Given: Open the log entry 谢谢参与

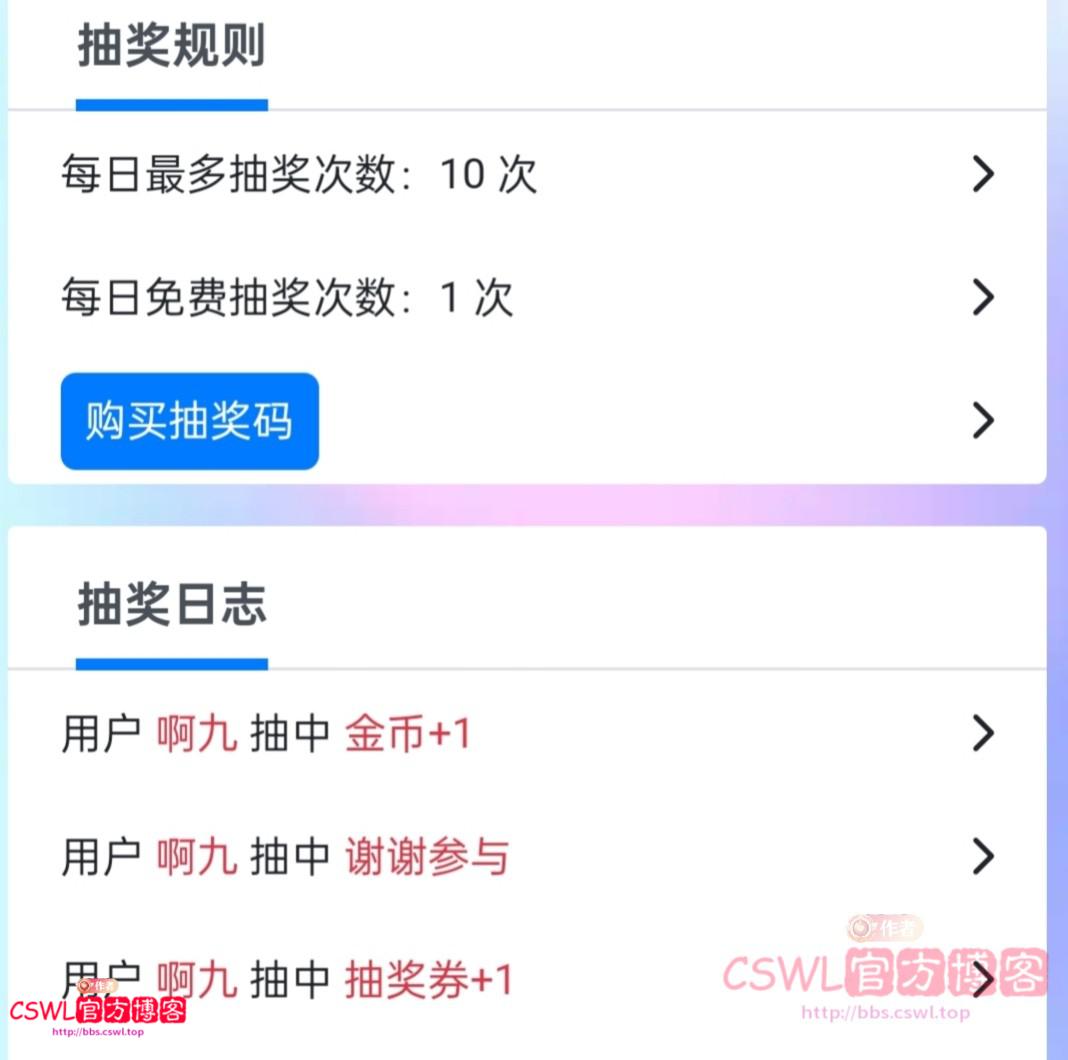Looking at the screenshot, I should [427, 857].
